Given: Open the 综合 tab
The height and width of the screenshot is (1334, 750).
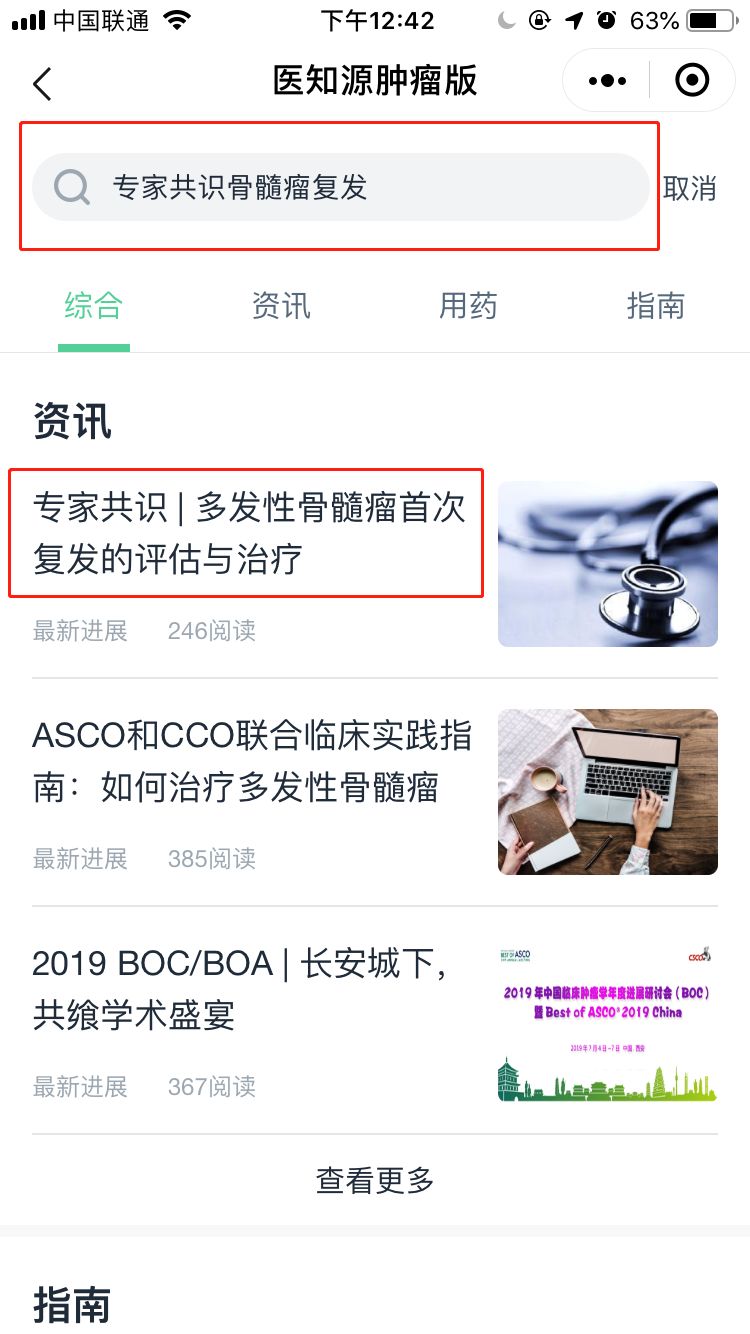Looking at the screenshot, I should tap(93, 307).
